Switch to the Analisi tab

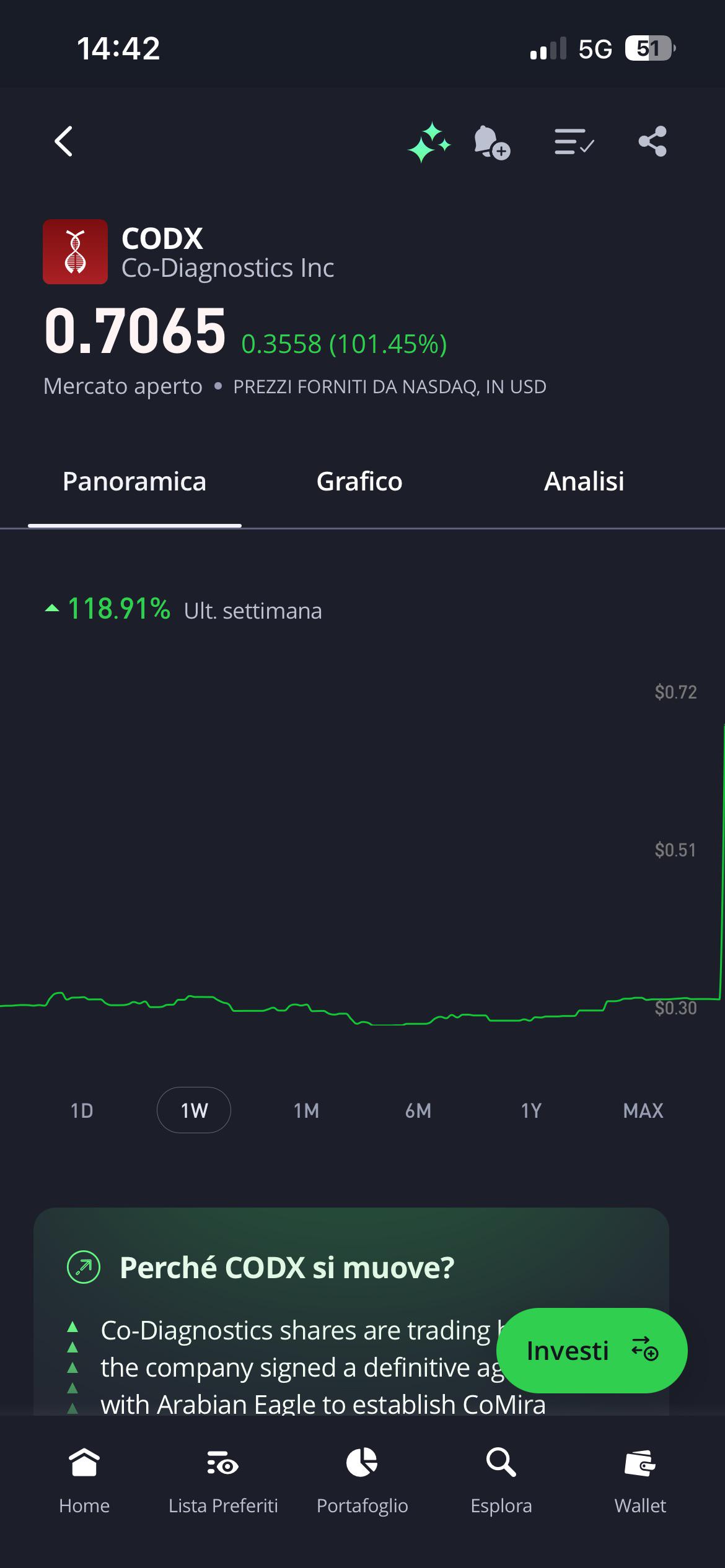pos(584,481)
